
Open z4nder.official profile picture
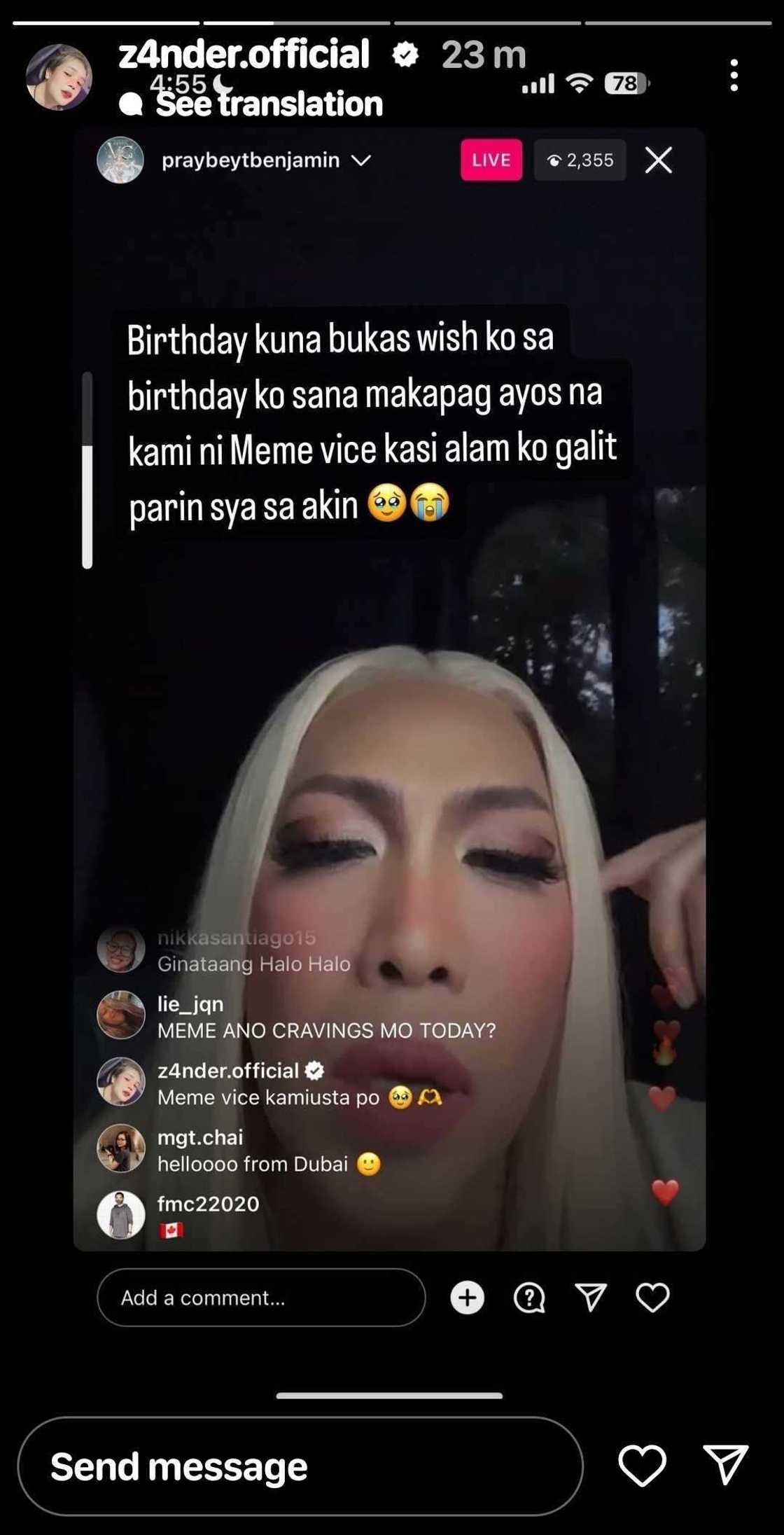(59, 77)
